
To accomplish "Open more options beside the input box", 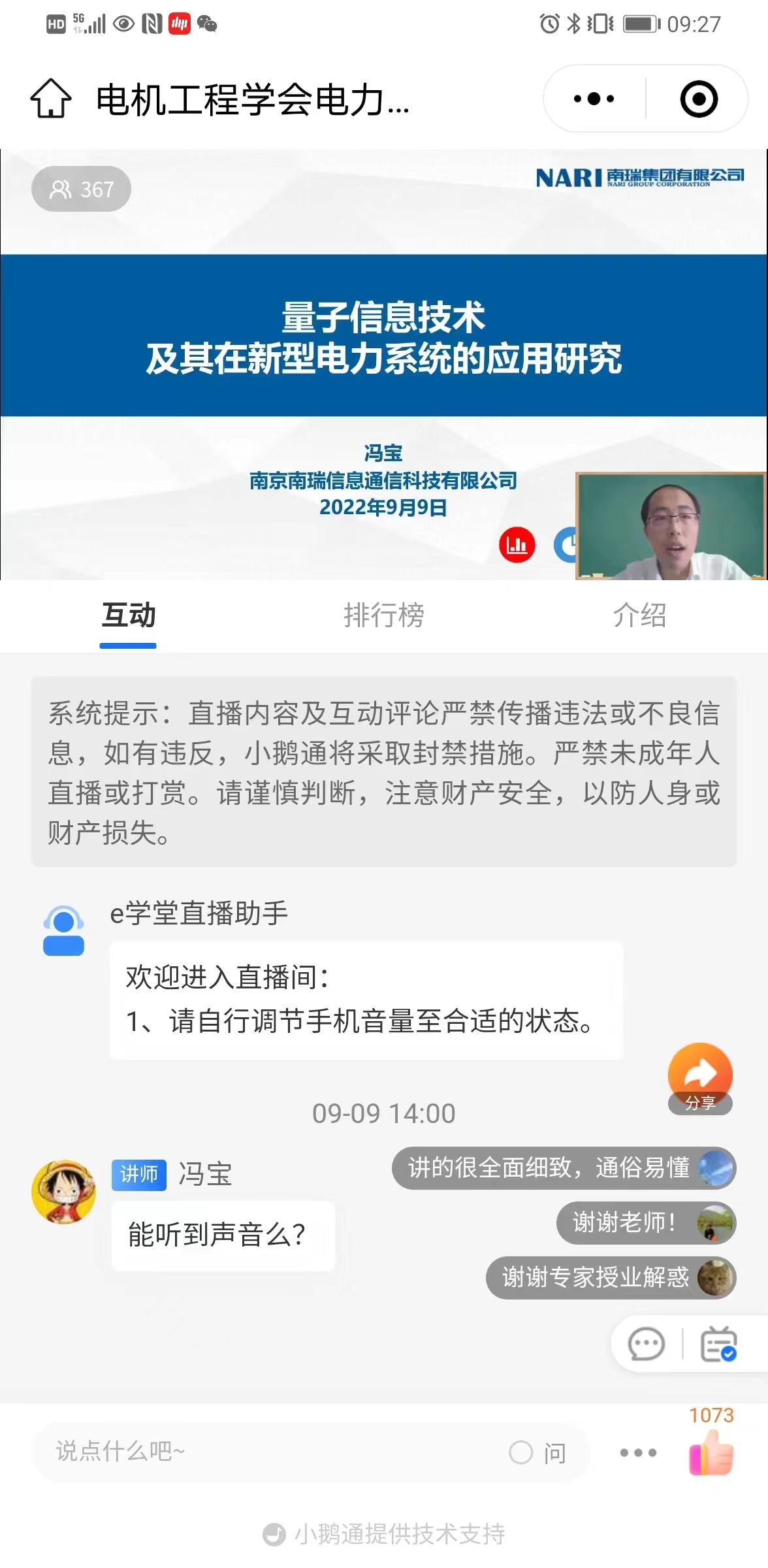I will click(638, 1453).
